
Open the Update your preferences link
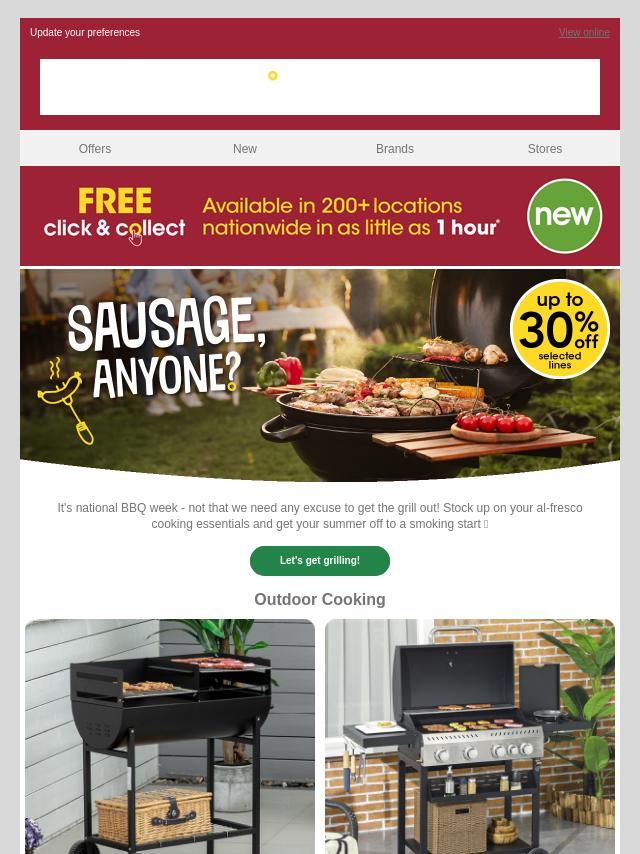point(85,33)
